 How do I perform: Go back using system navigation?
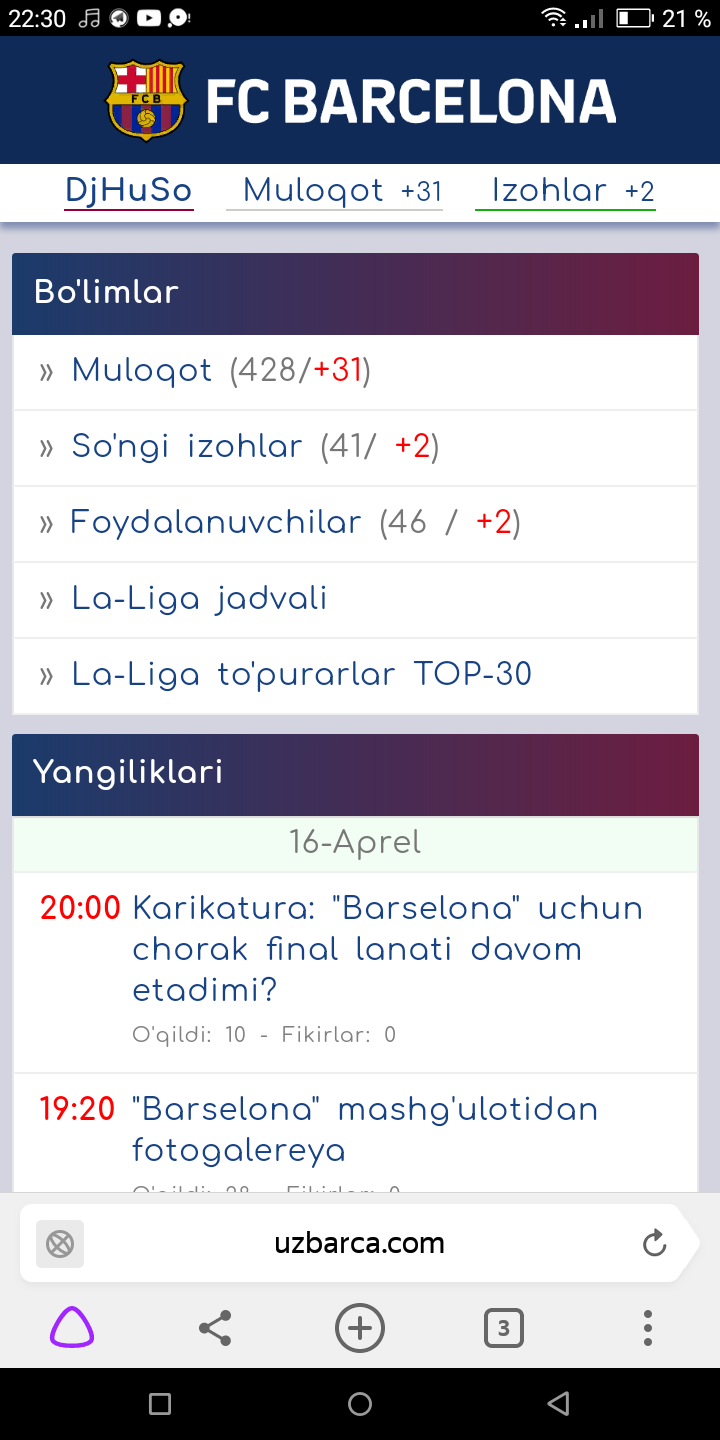(559, 1404)
